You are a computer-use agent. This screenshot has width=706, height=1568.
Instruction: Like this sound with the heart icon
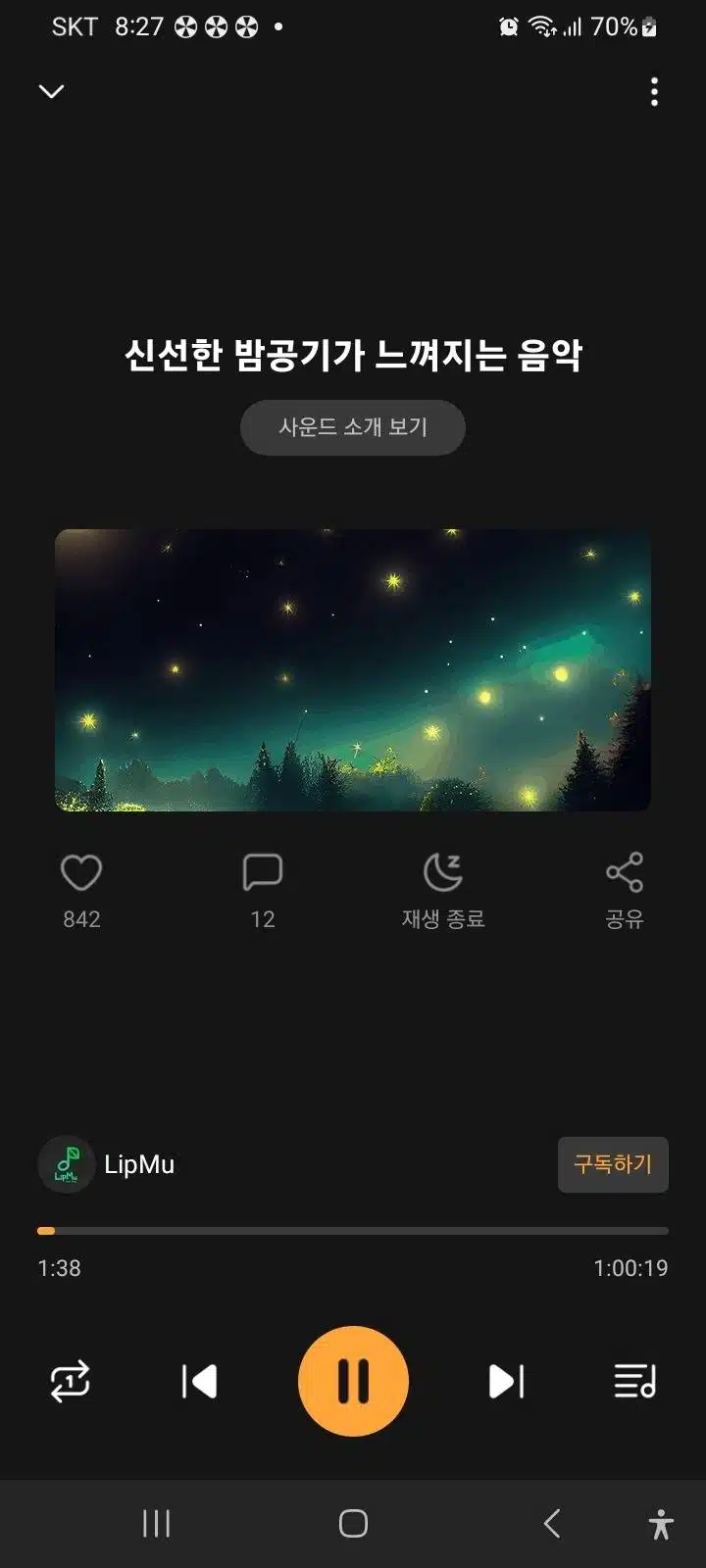[x=81, y=872]
